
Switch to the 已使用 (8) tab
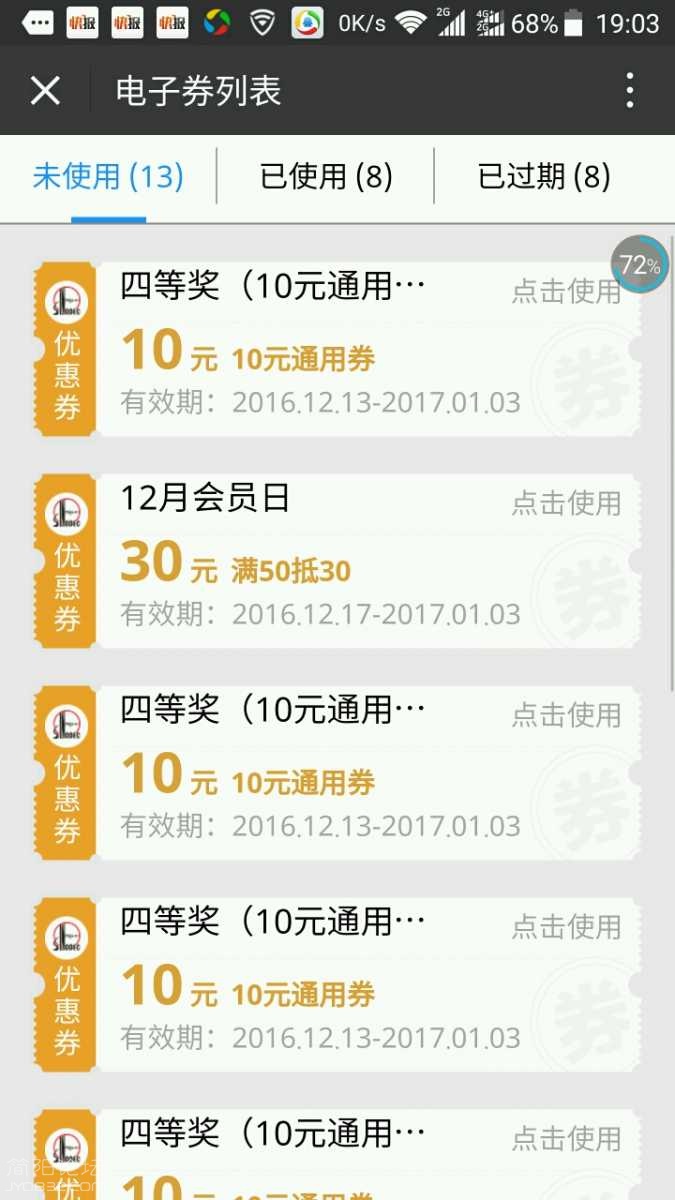(x=326, y=177)
